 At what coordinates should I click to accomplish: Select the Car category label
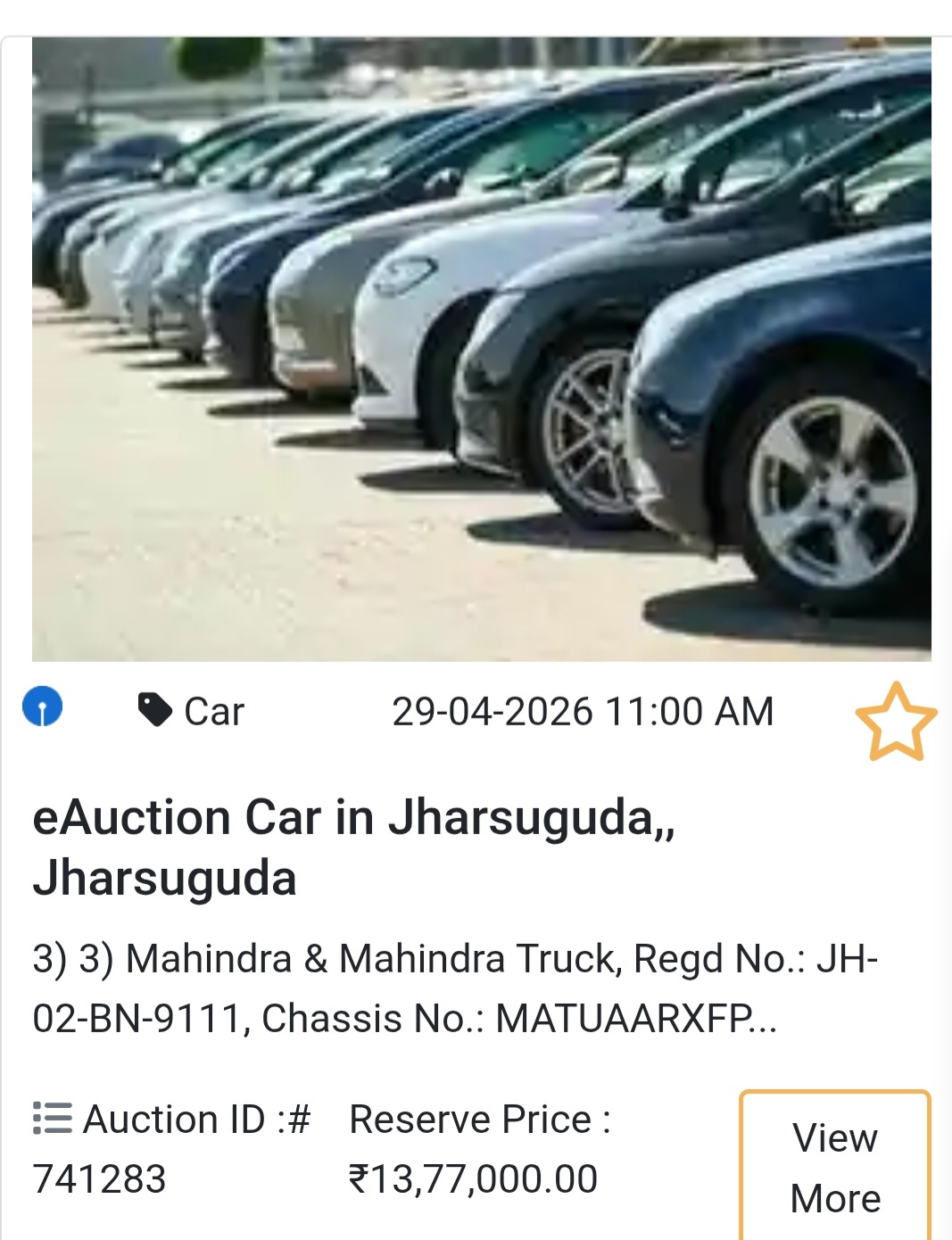[211, 710]
